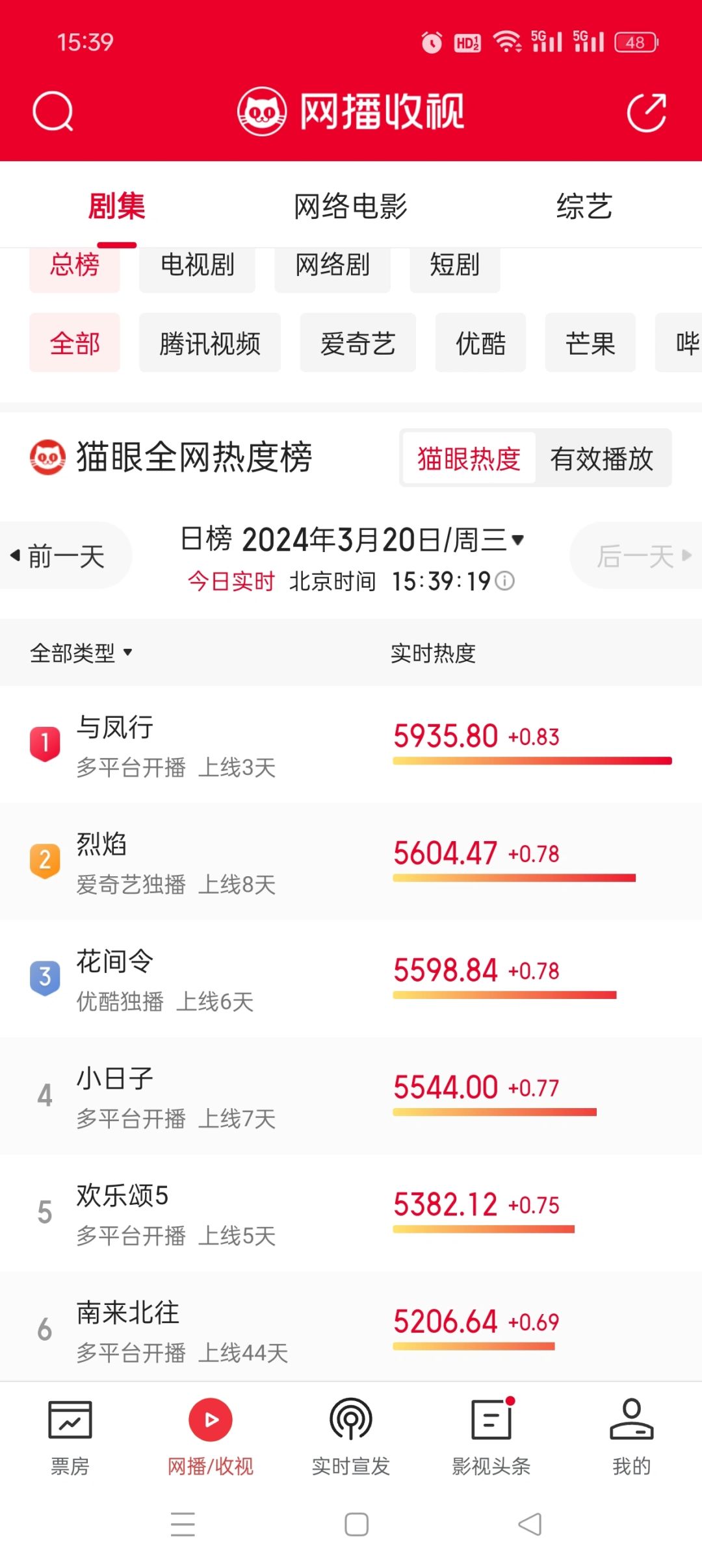Open the 综艺 tab

(583, 206)
